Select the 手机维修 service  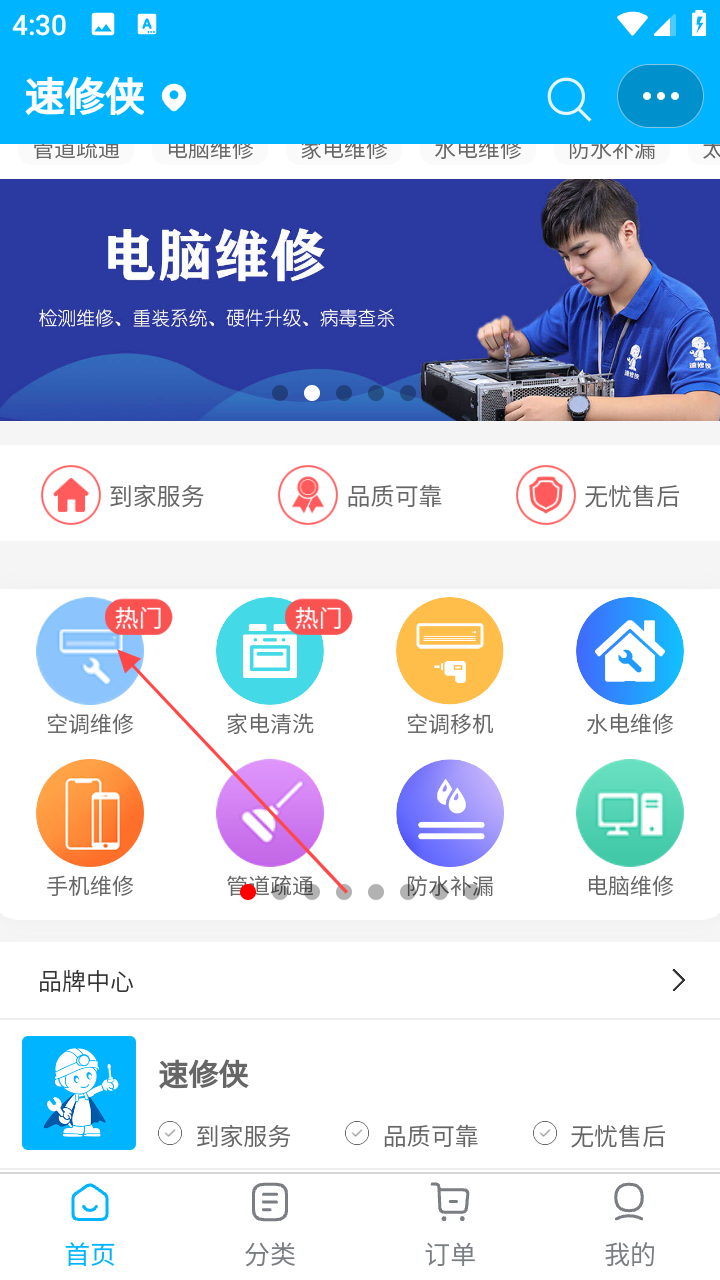(x=90, y=814)
